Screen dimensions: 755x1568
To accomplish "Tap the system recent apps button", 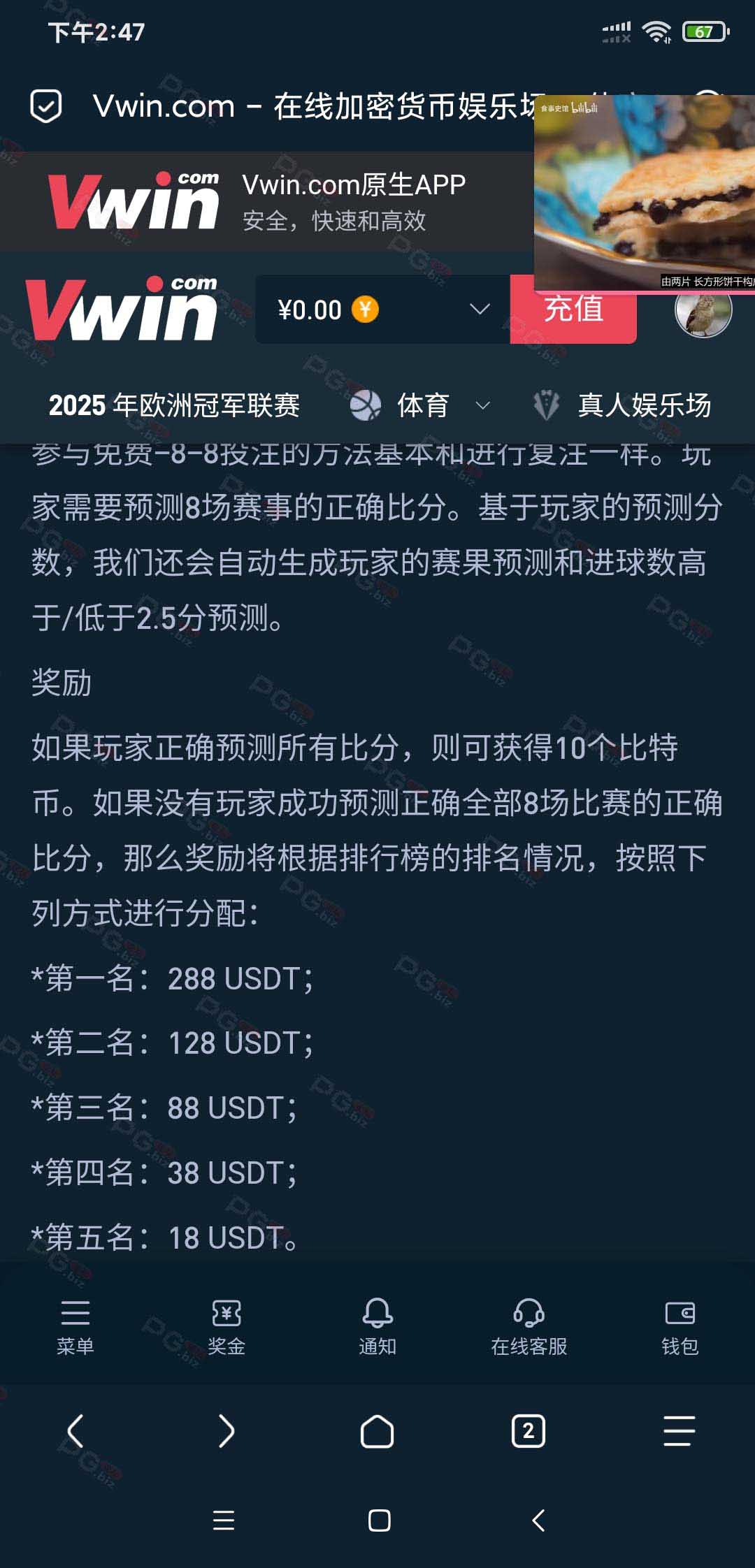I will 224,1520.
